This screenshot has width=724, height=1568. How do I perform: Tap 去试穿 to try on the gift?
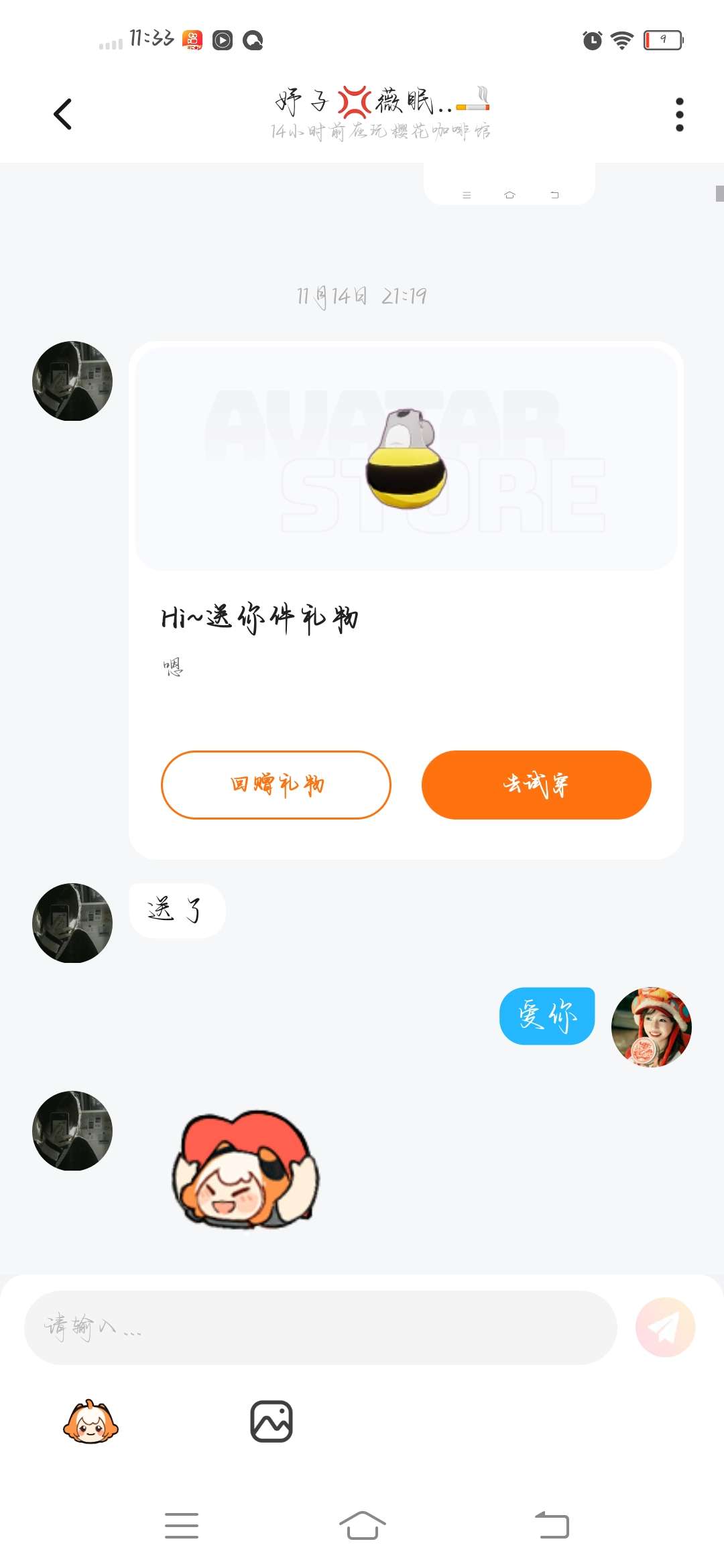(x=536, y=785)
